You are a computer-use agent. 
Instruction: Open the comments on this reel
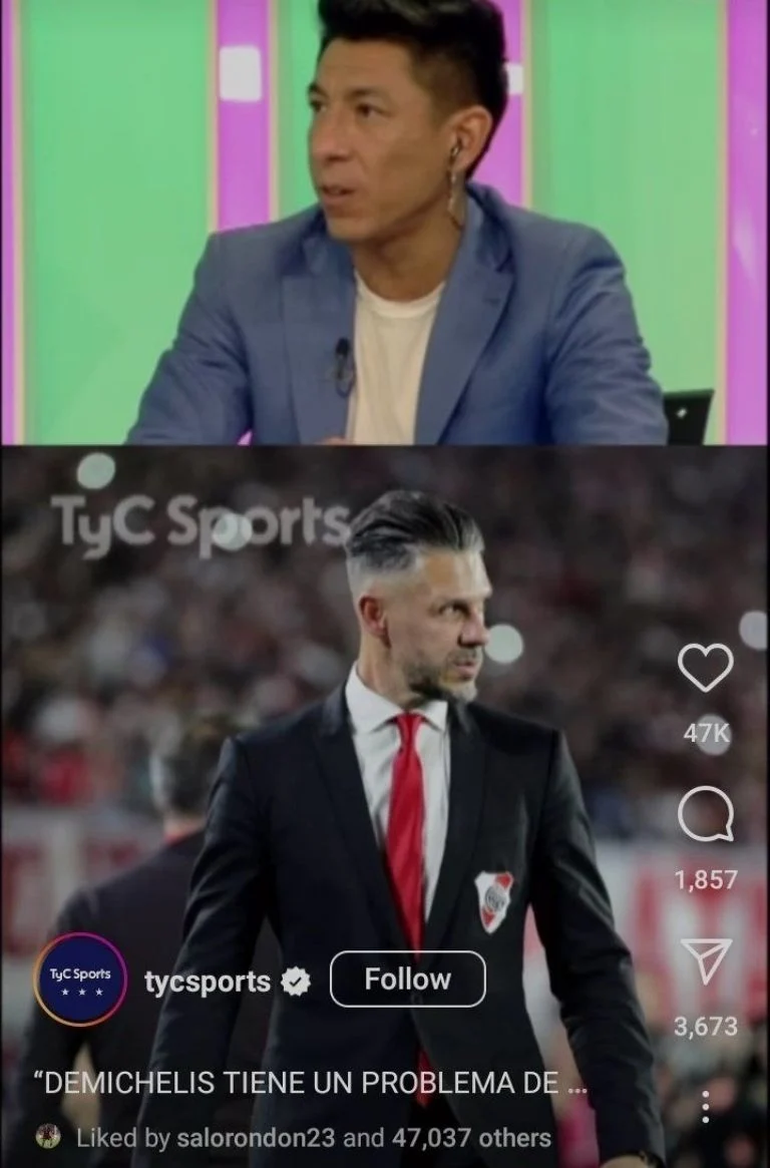[x=705, y=816]
